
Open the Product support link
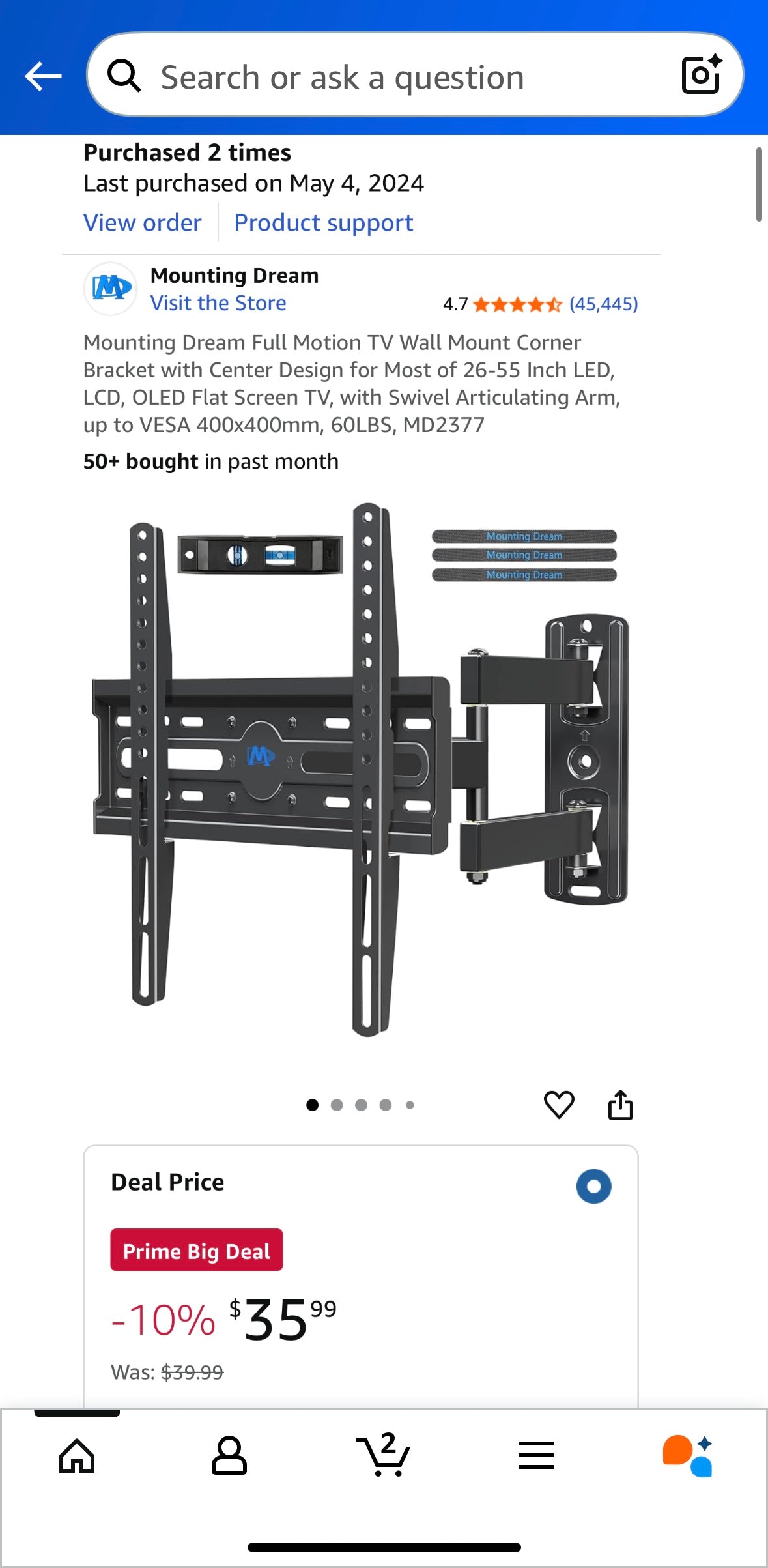click(323, 223)
